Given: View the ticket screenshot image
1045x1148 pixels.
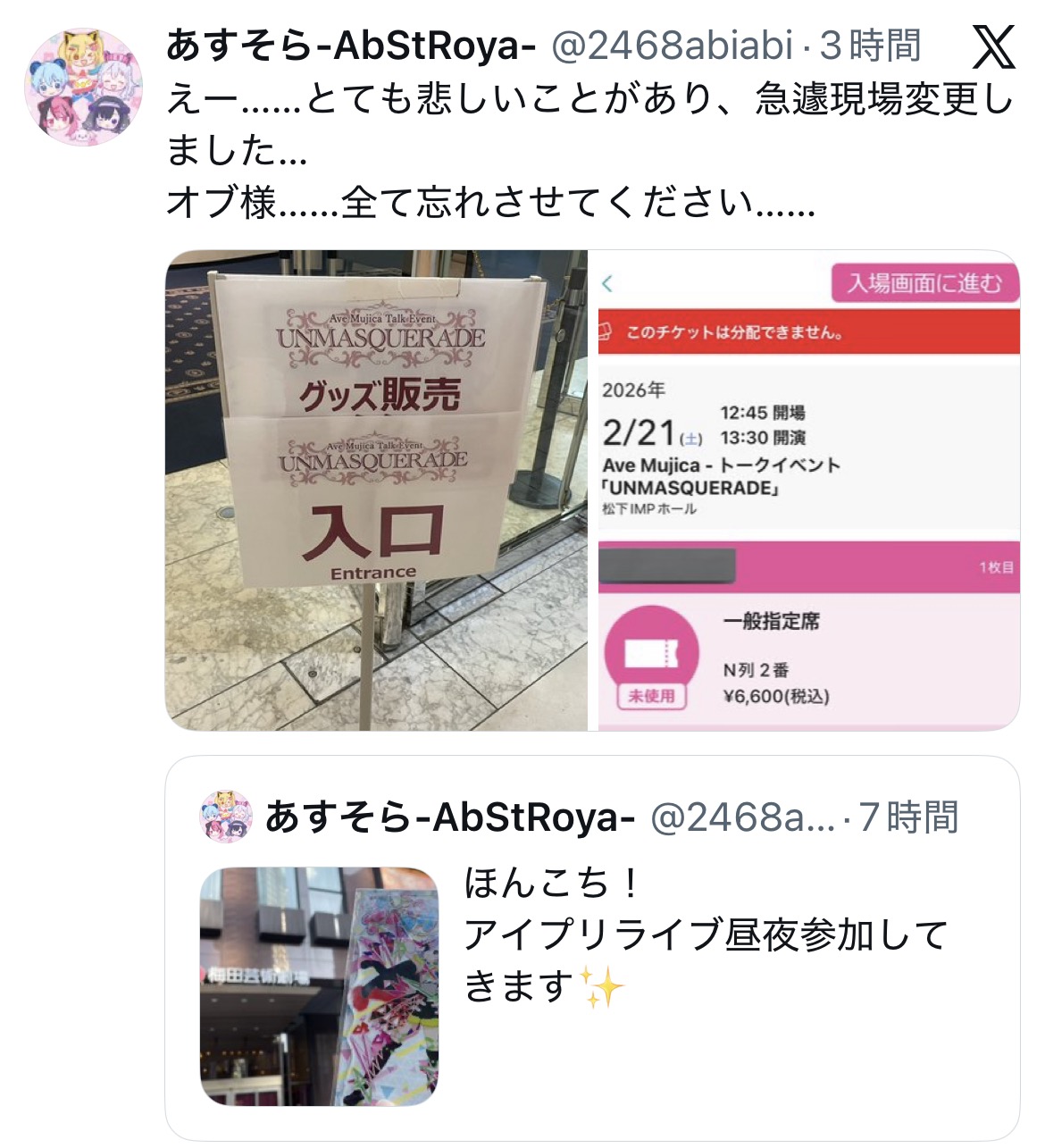Looking at the screenshot, I should tap(807, 490).
